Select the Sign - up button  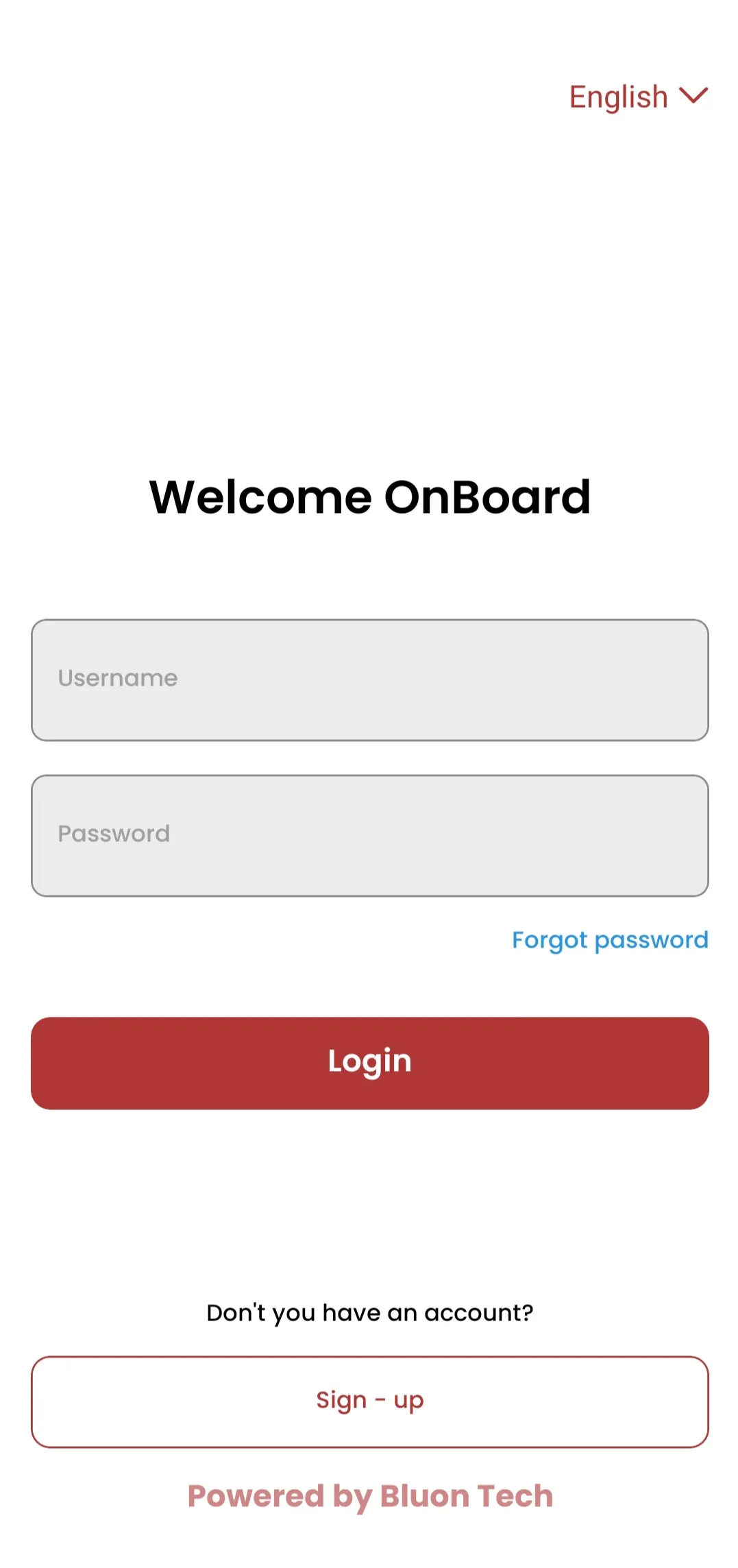[x=369, y=1401]
